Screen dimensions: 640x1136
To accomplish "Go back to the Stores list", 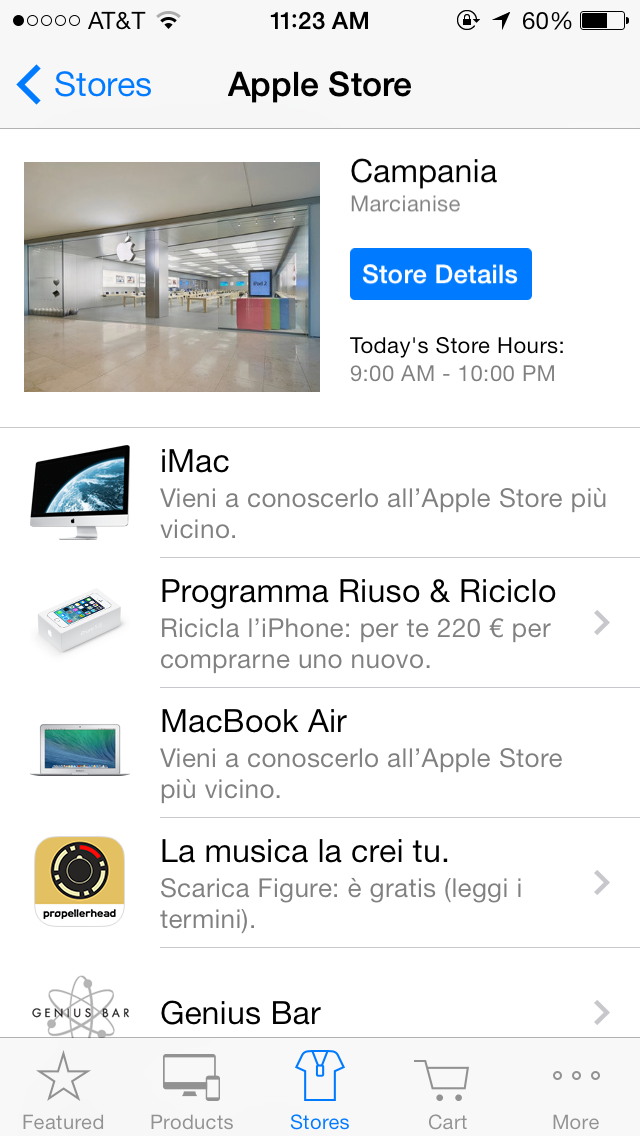I will pyautogui.click(x=85, y=85).
